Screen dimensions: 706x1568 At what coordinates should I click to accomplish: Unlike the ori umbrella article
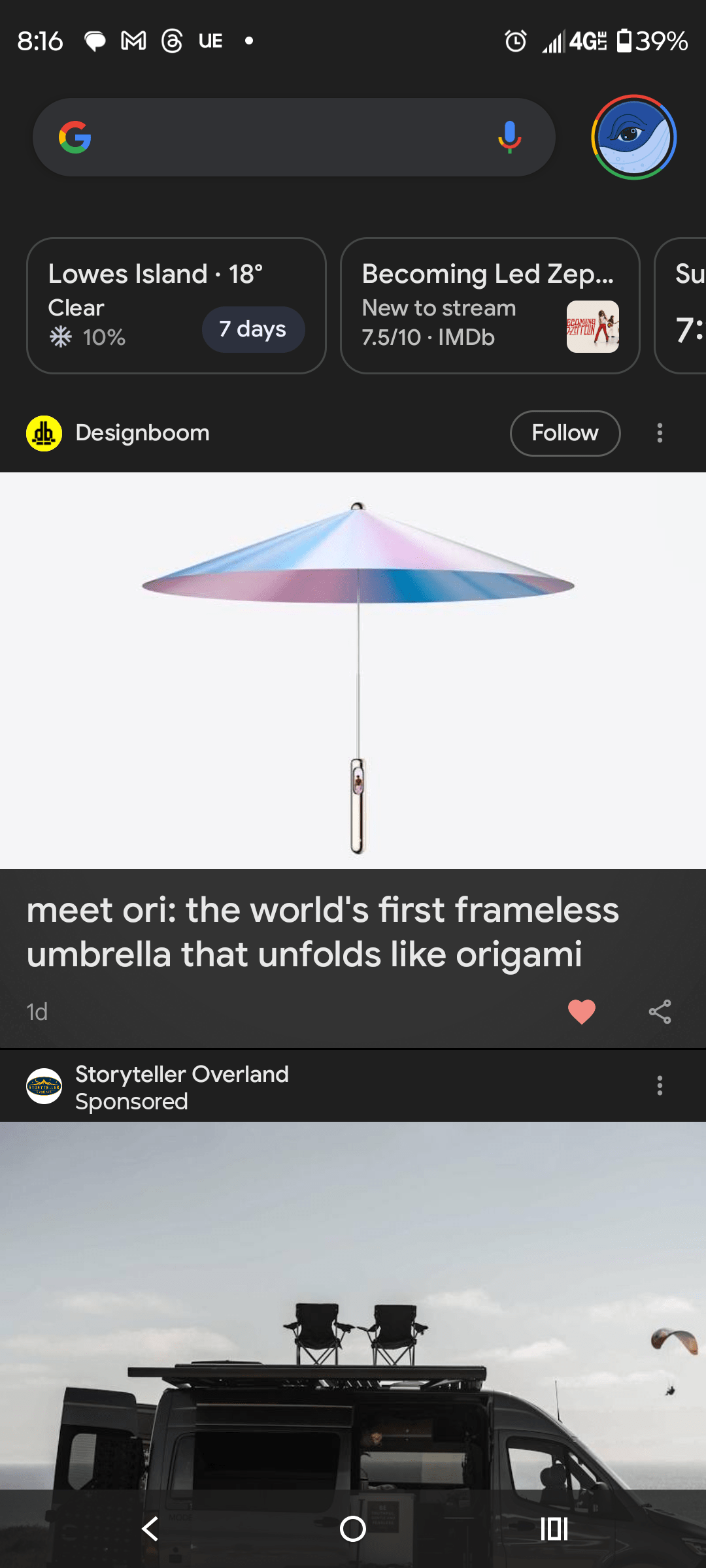tap(581, 1012)
